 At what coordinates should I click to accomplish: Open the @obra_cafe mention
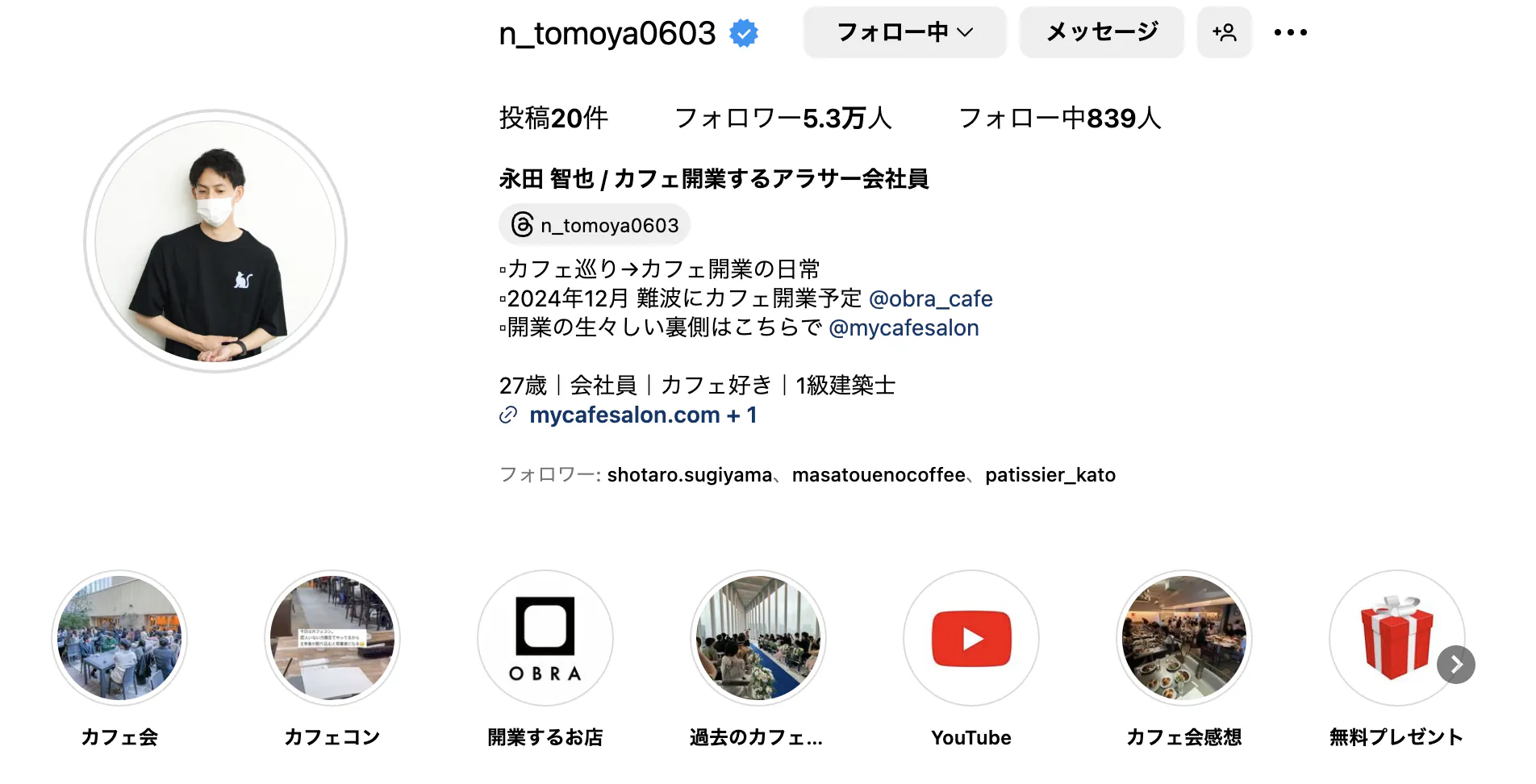[930, 298]
